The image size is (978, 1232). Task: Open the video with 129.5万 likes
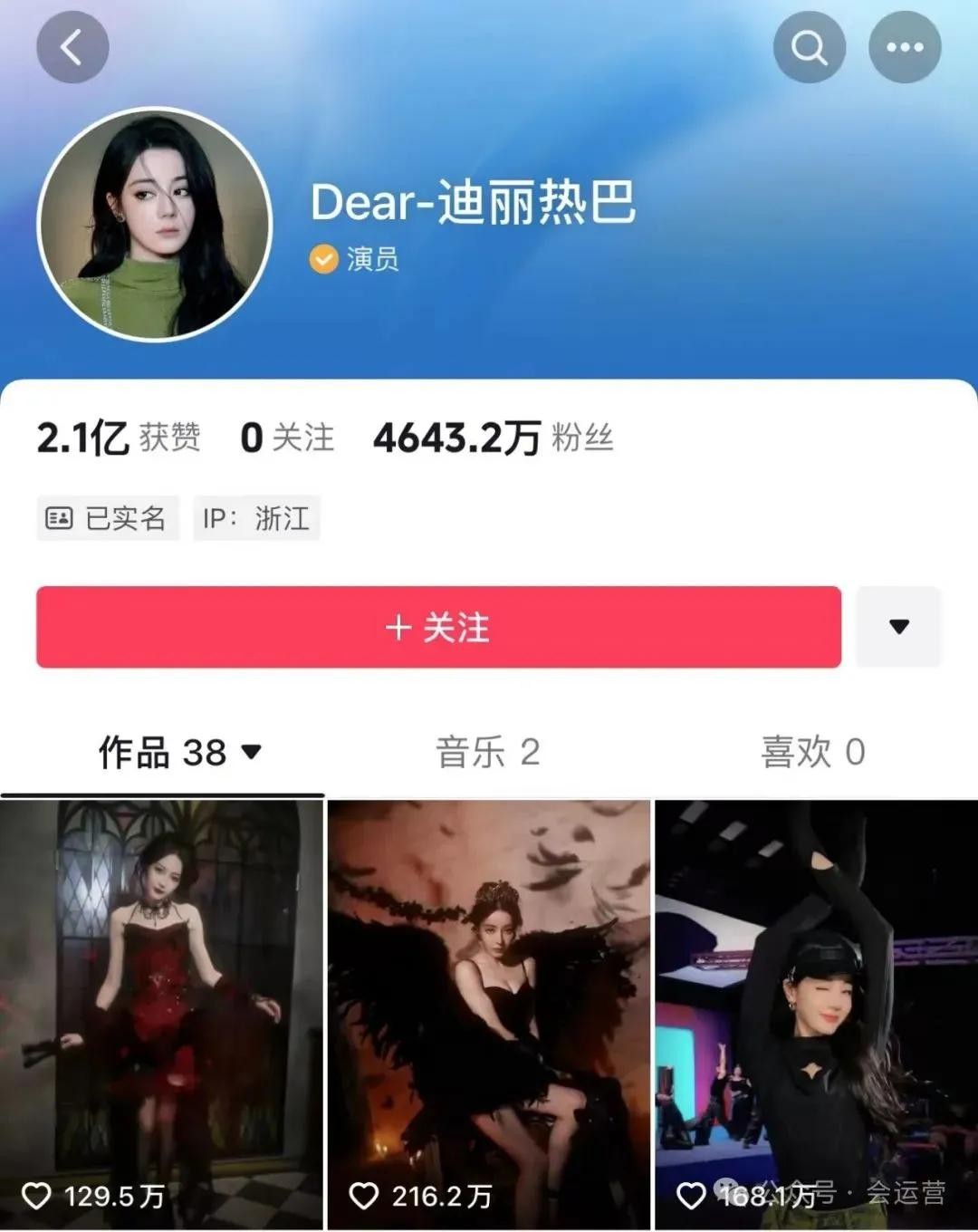click(x=161, y=1006)
